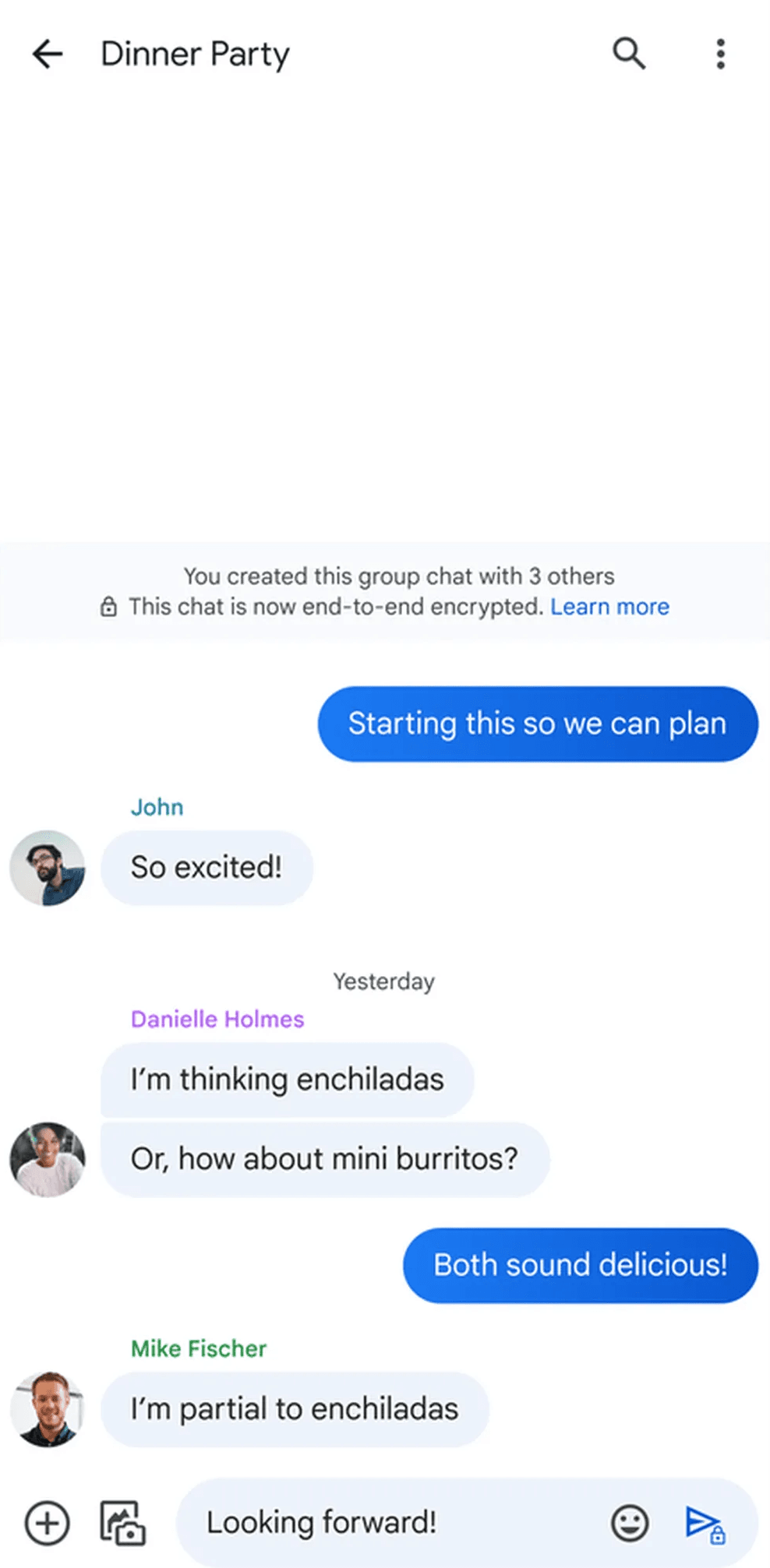
Task: Send the encrypted message
Action: [x=704, y=1523]
